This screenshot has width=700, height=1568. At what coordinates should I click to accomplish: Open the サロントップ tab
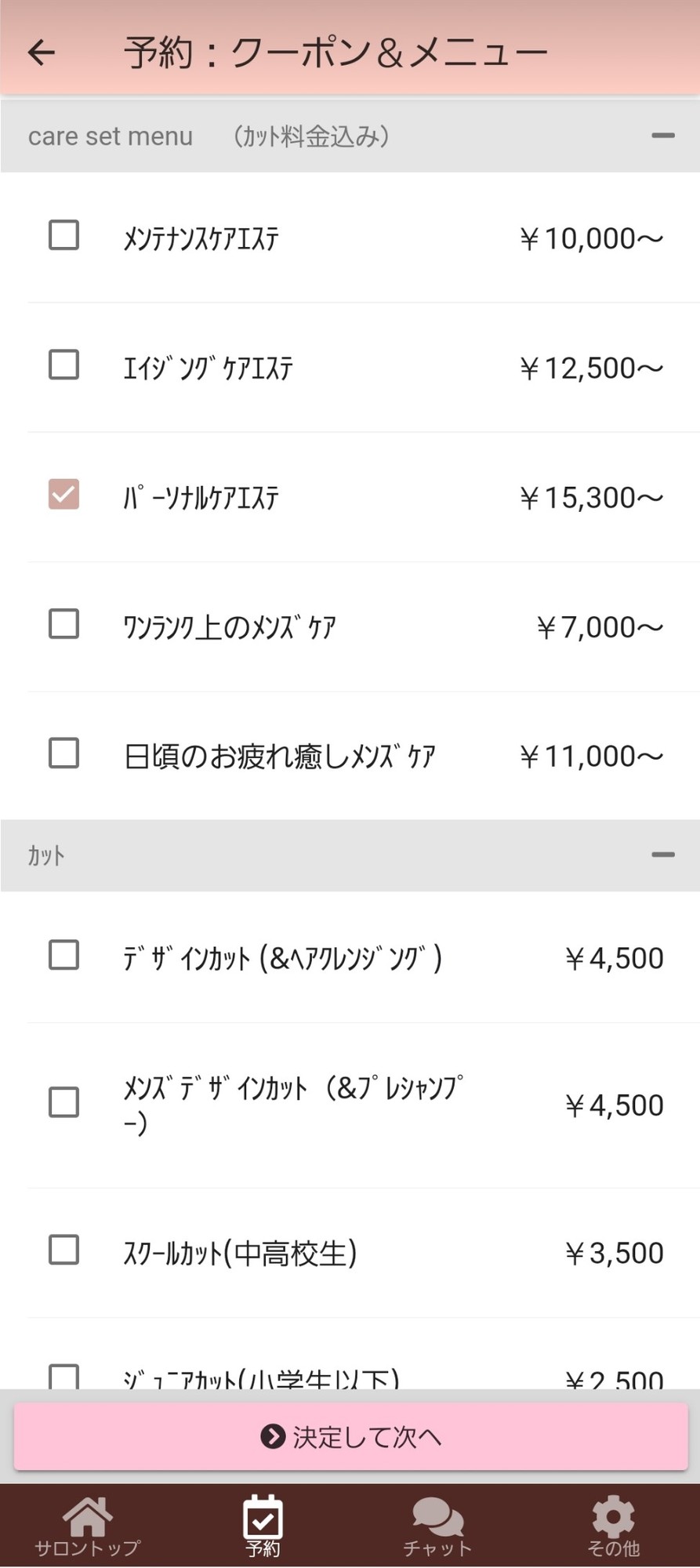pos(87,1525)
